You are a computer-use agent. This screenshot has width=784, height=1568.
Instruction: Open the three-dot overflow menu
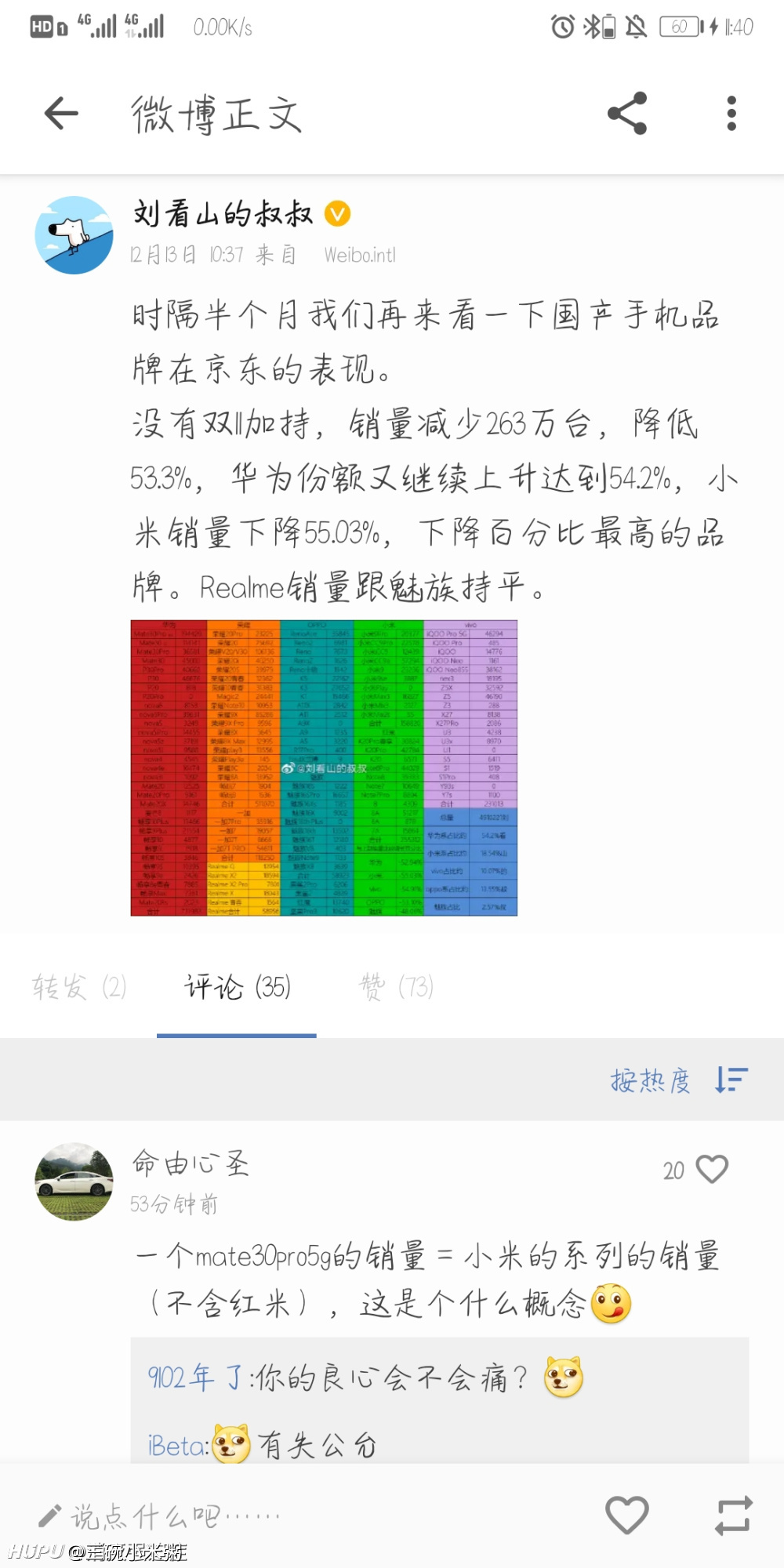731,114
